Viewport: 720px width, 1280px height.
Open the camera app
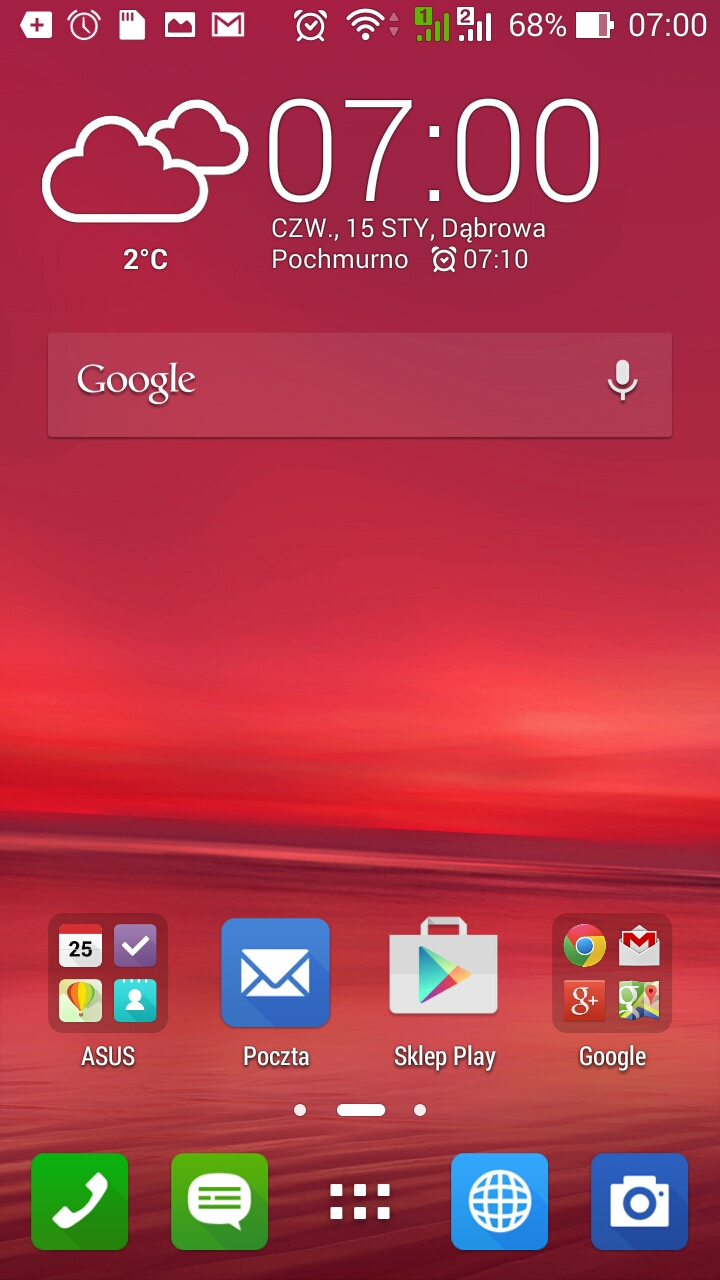(640, 1201)
